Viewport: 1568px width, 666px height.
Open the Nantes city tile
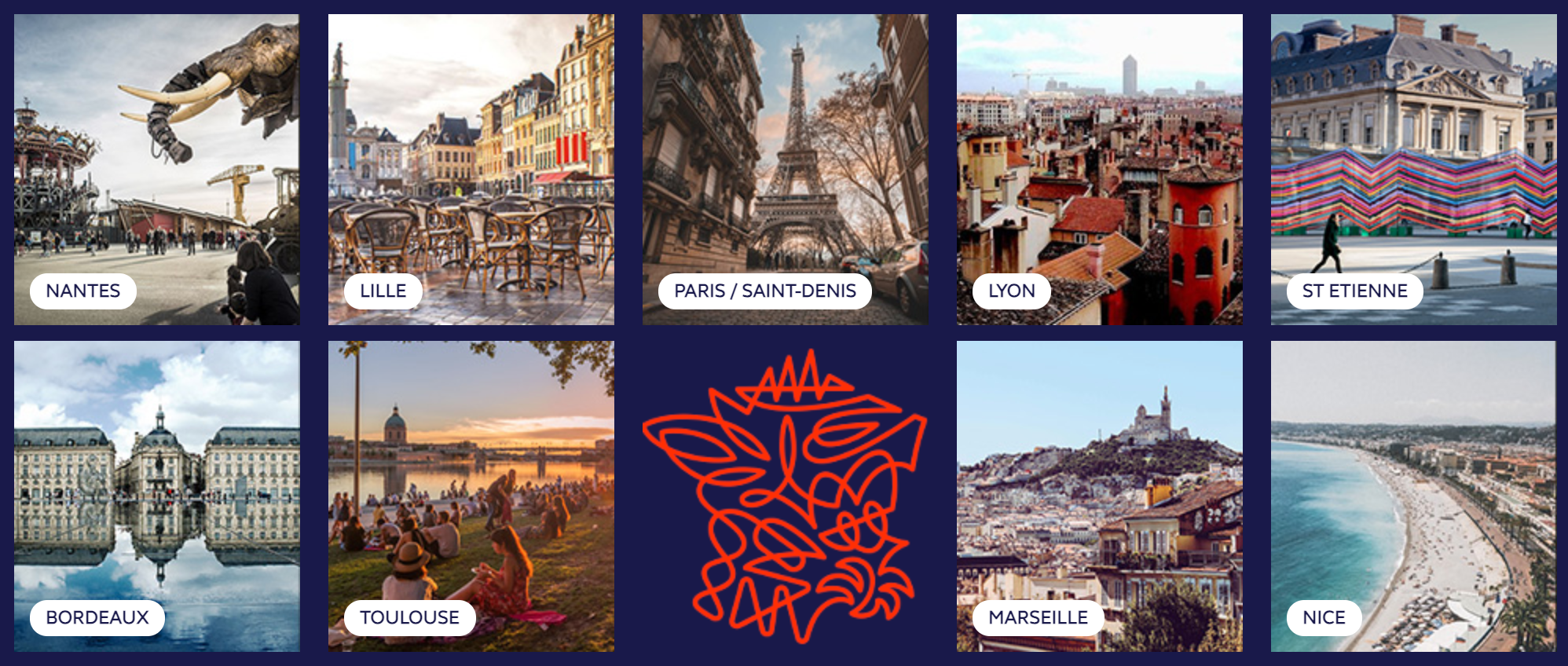click(156, 169)
